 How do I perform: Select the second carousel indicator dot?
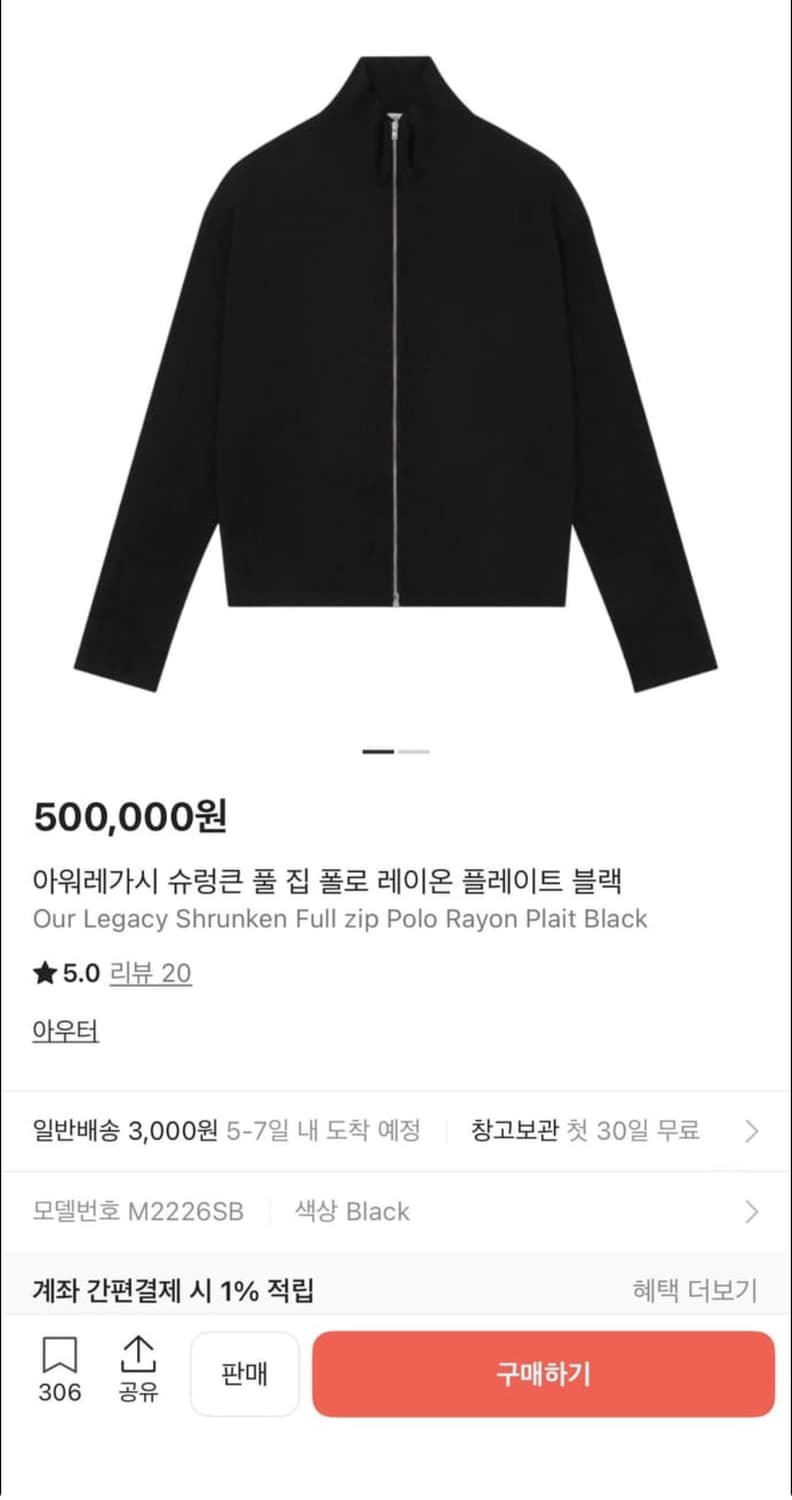point(414,750)
